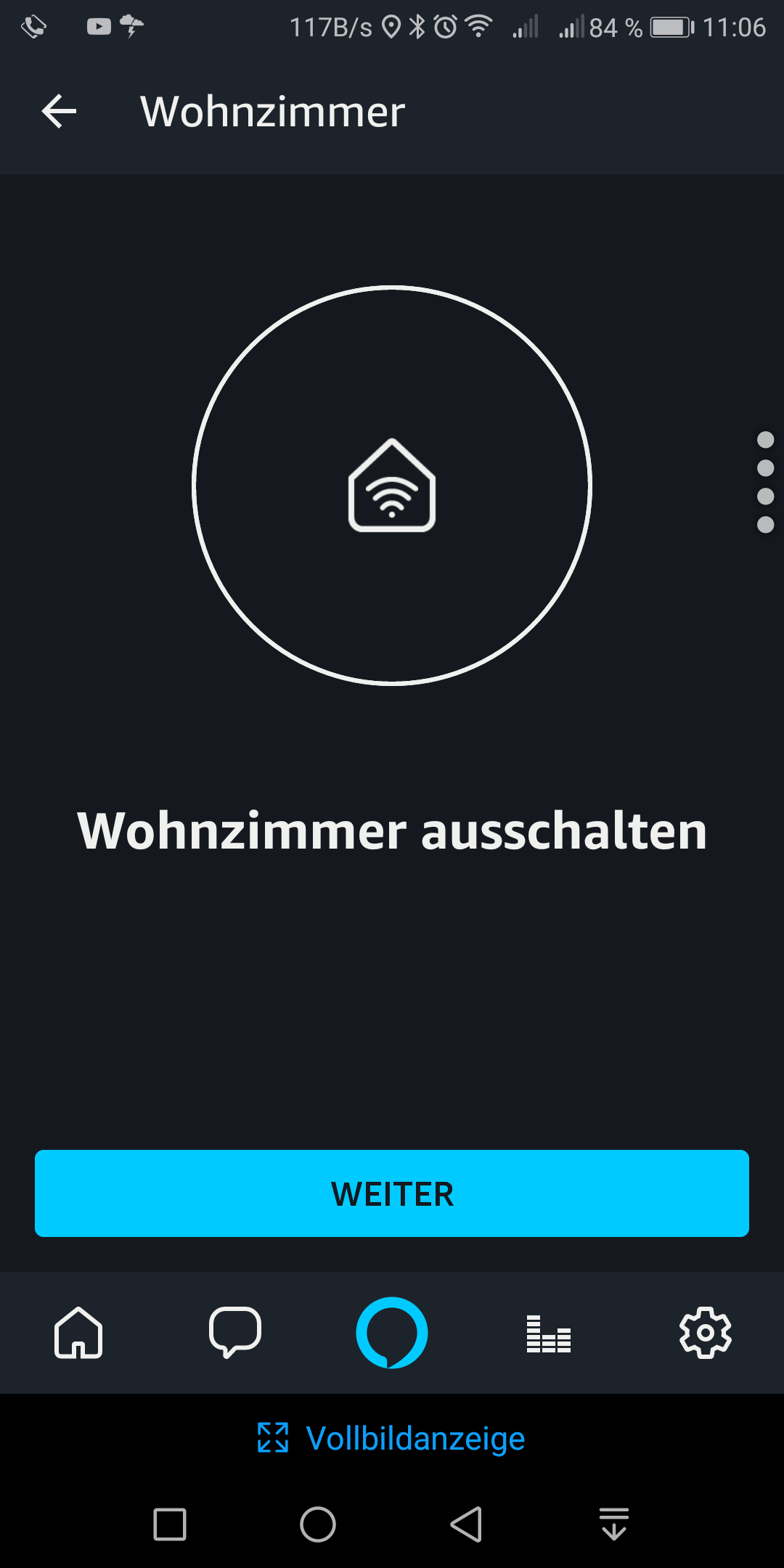Open the Home tab
The height and width of the screenshot is (1568, 784).
[78, 1333]
